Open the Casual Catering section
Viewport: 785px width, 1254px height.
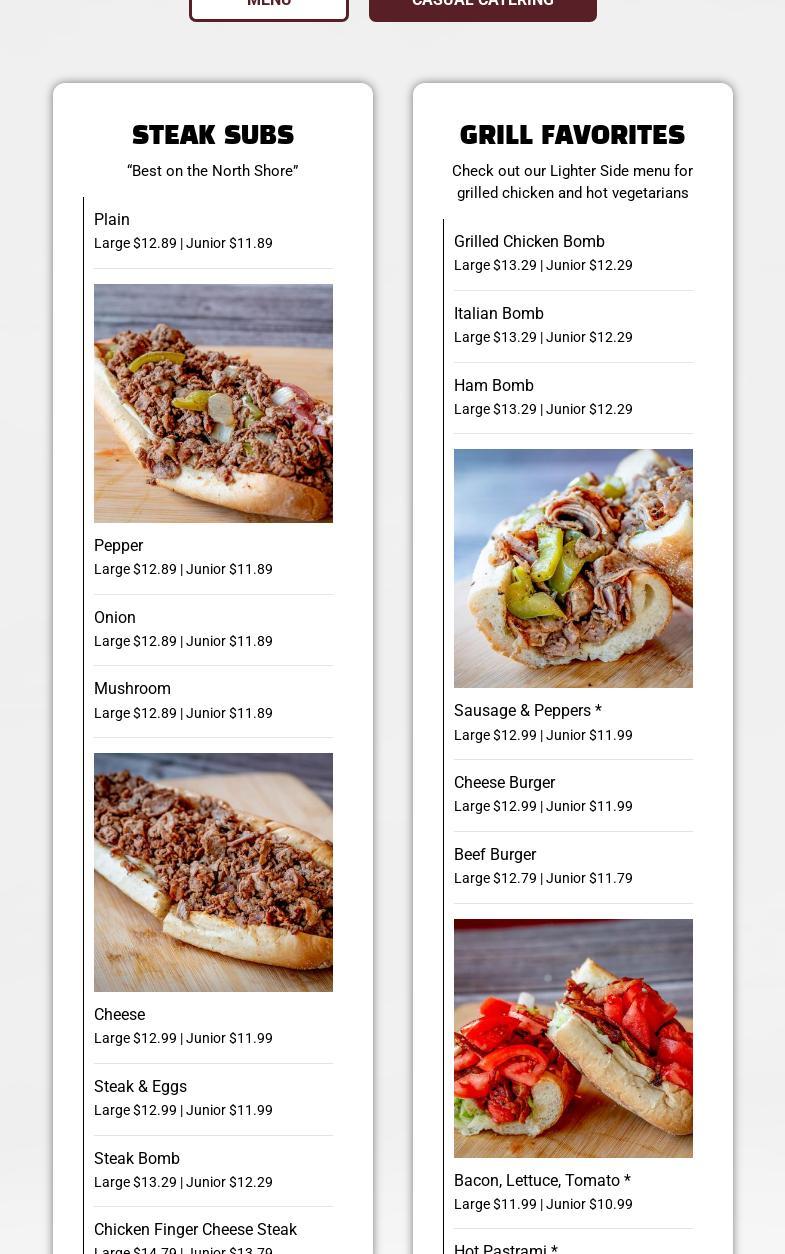click(x=482, y=7)
